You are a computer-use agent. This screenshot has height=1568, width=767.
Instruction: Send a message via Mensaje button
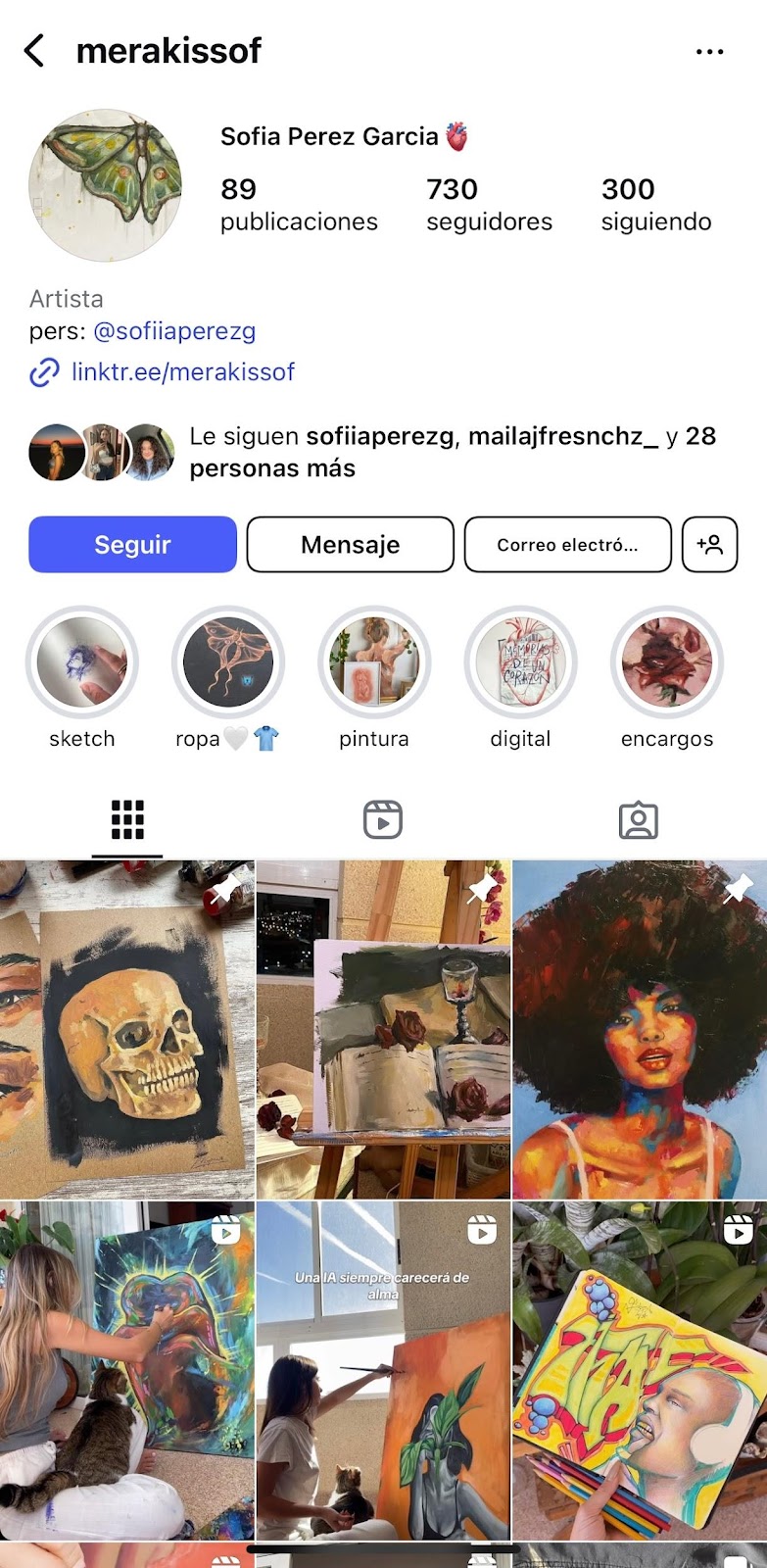coord(350,544)
